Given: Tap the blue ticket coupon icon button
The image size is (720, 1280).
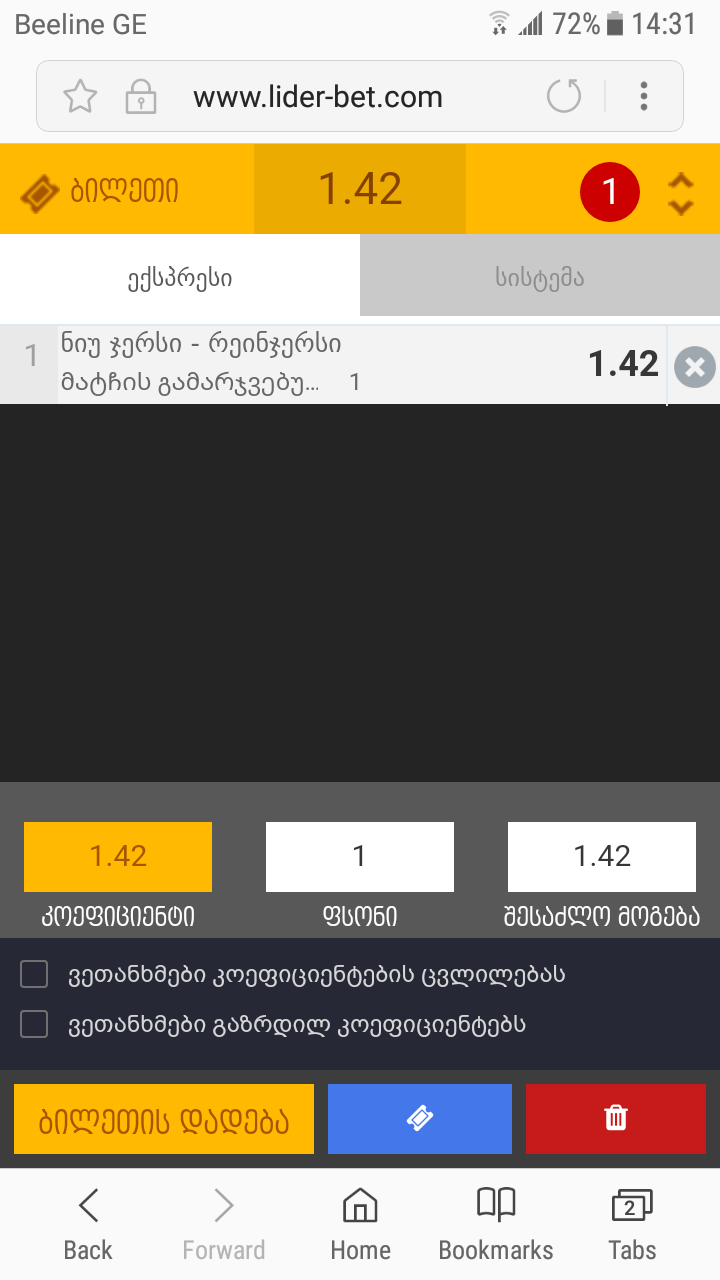Looking at the screenshot, I should click(x=419, y=1118).
